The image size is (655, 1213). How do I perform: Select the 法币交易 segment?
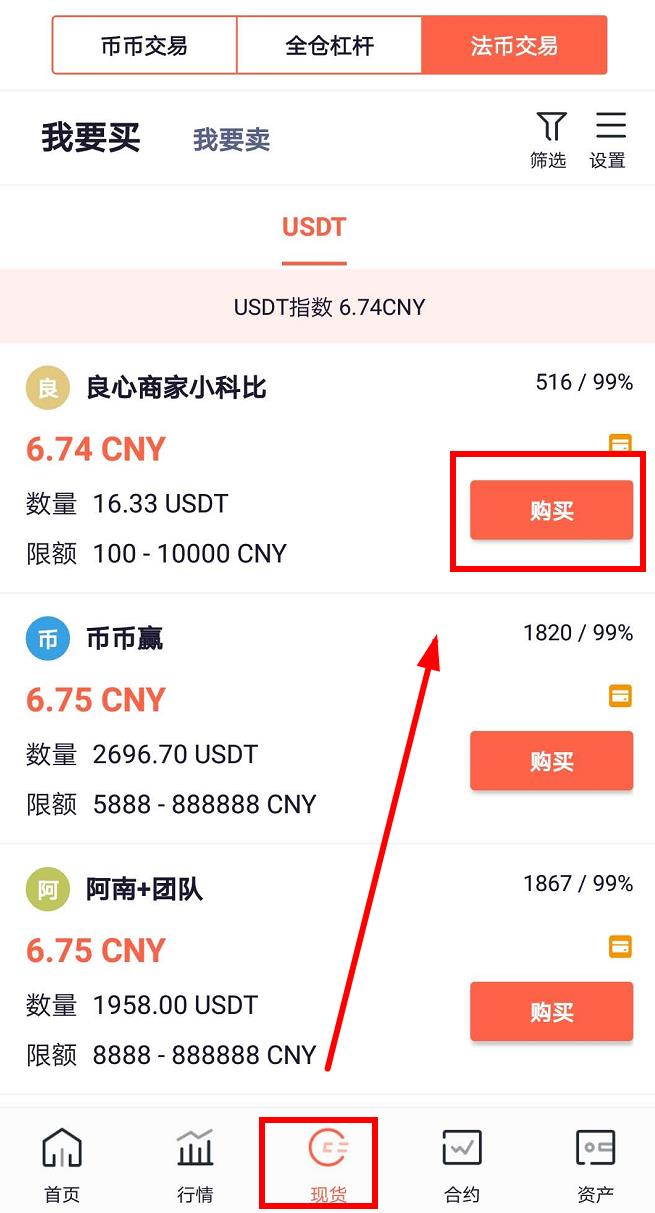(514, 45)
